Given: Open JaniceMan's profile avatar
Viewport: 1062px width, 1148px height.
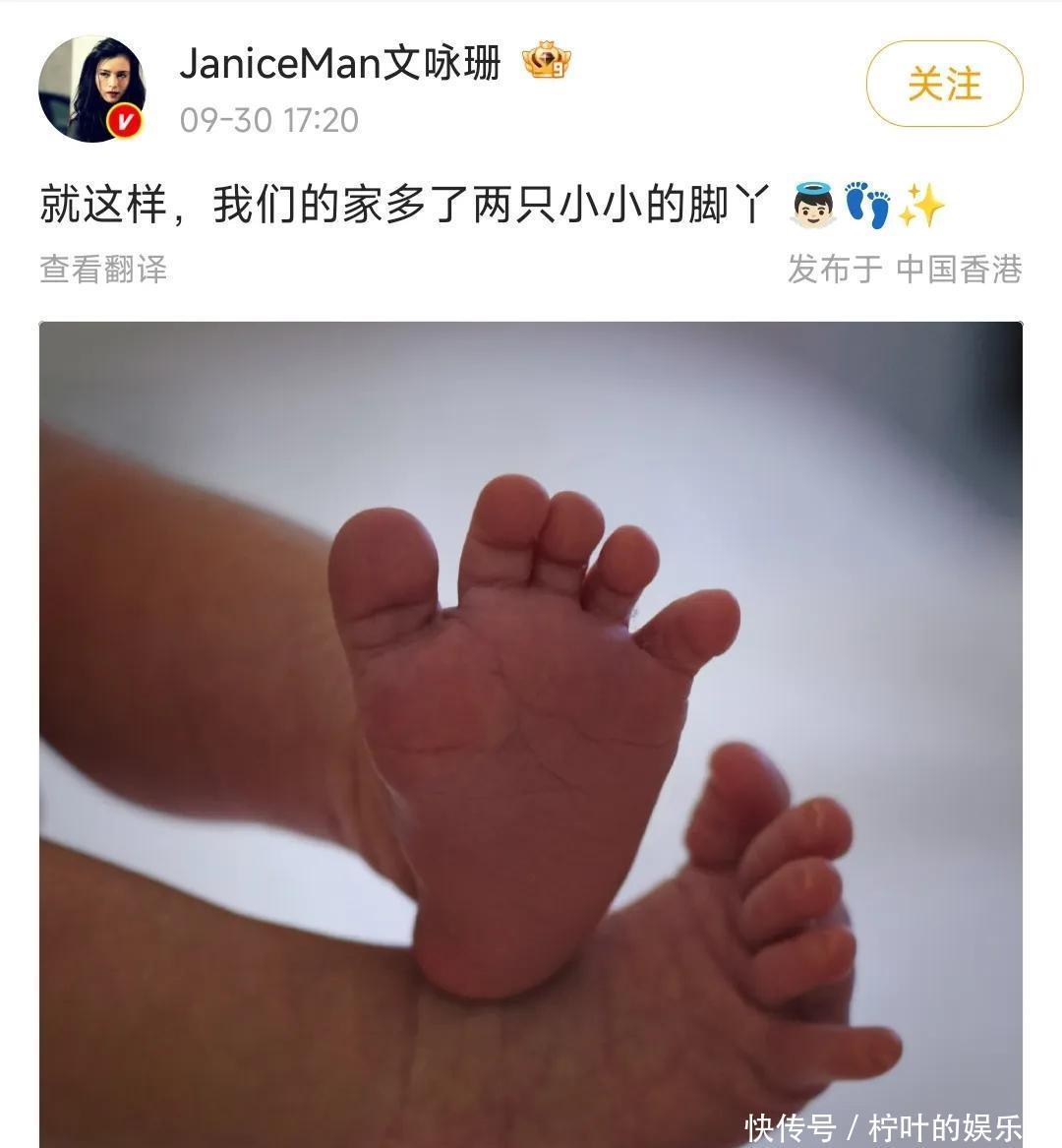Looking at the screenshot, I should [91, 89].
